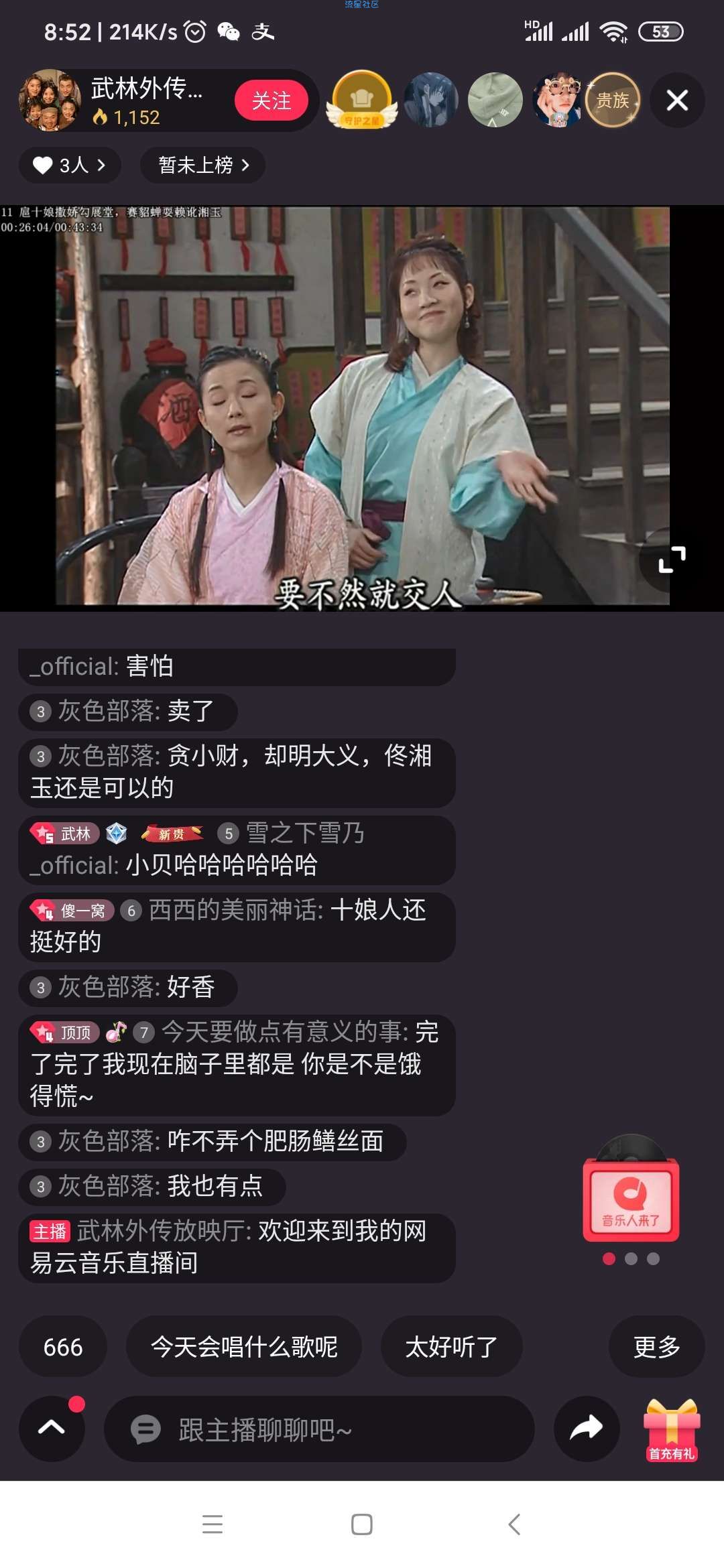The image size is (724, 1568).
Task: Follow the streamer with 关注 button
Action: (x=271, y=101)
